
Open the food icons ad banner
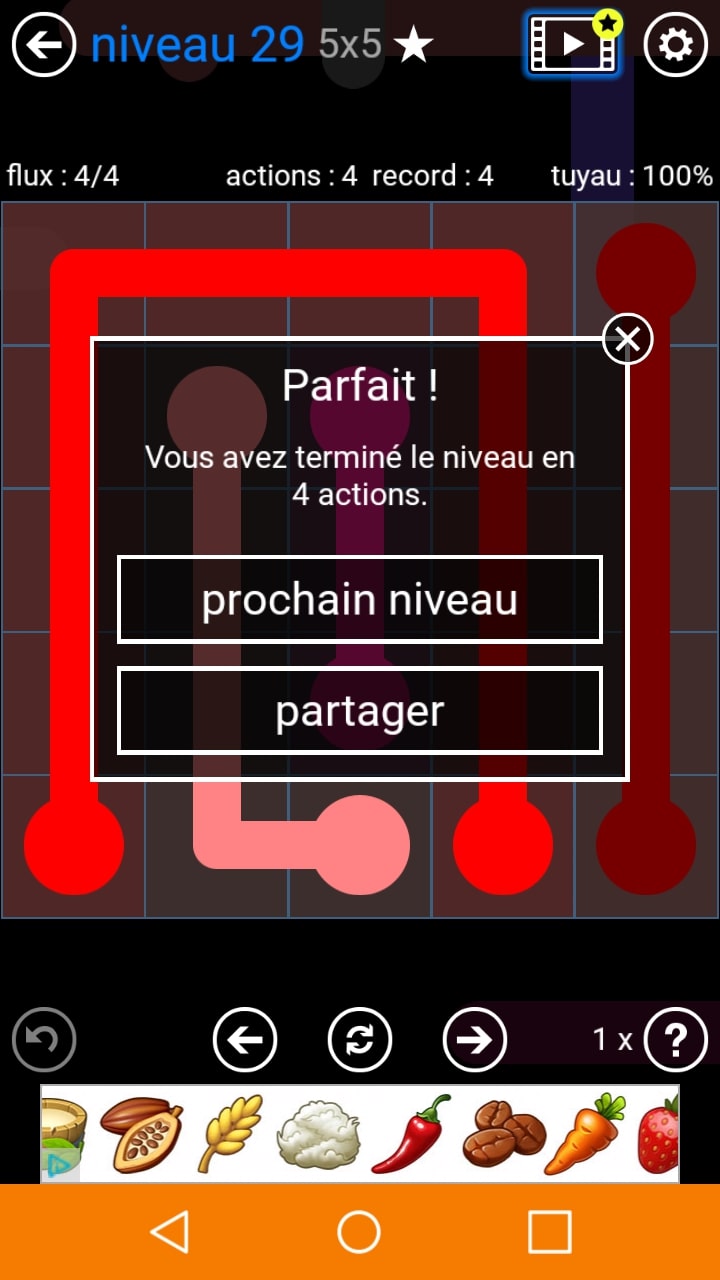tap(360, 1134)
